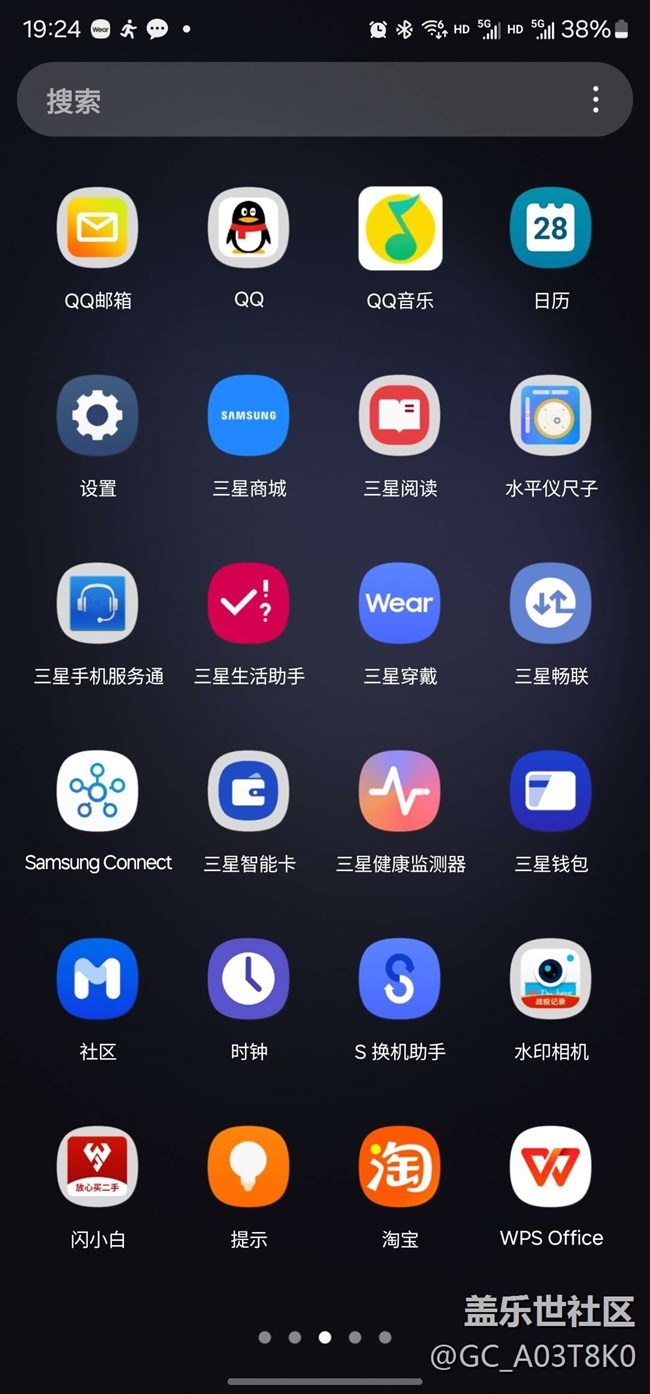Open the 日历 calendar app

551,228
